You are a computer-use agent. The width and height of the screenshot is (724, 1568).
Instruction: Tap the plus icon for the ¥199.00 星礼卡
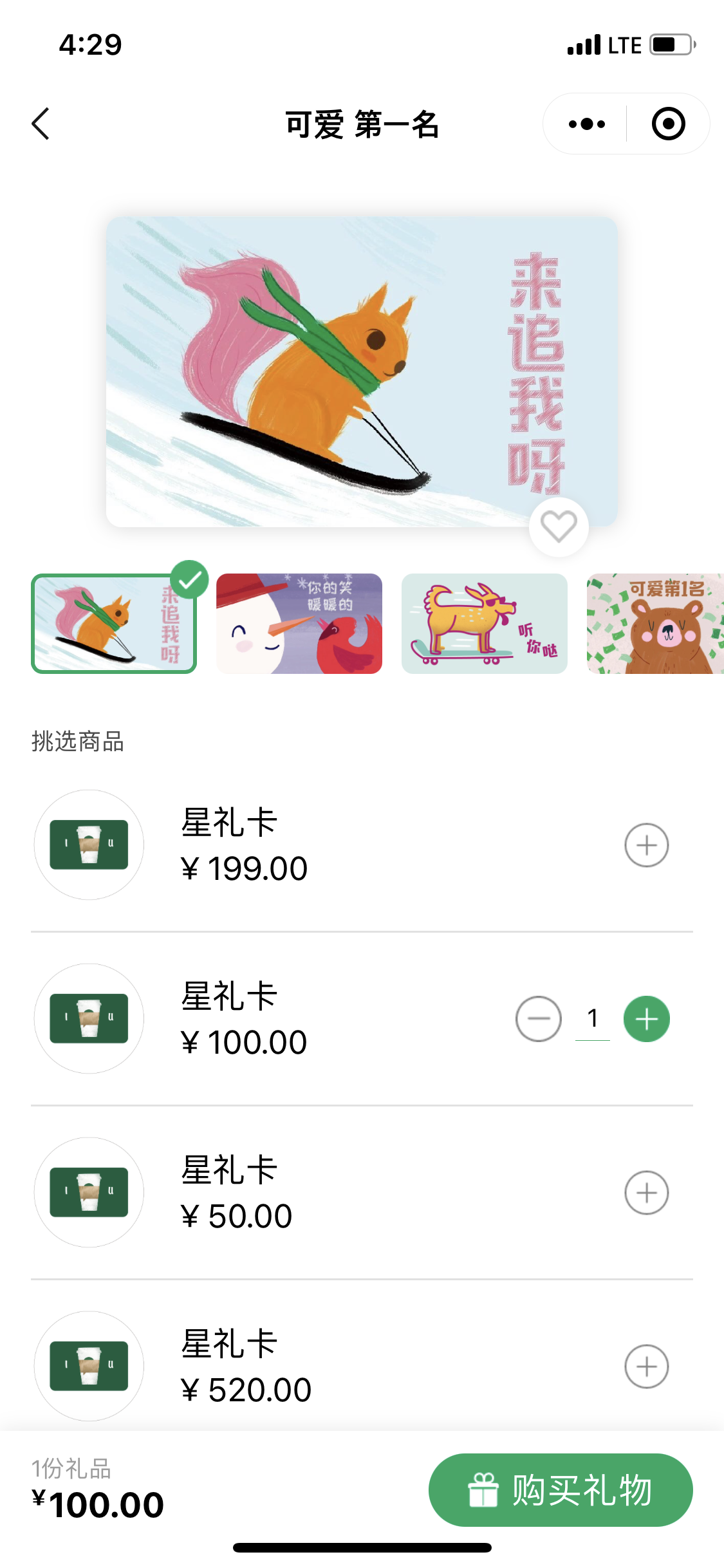[646, 845]
